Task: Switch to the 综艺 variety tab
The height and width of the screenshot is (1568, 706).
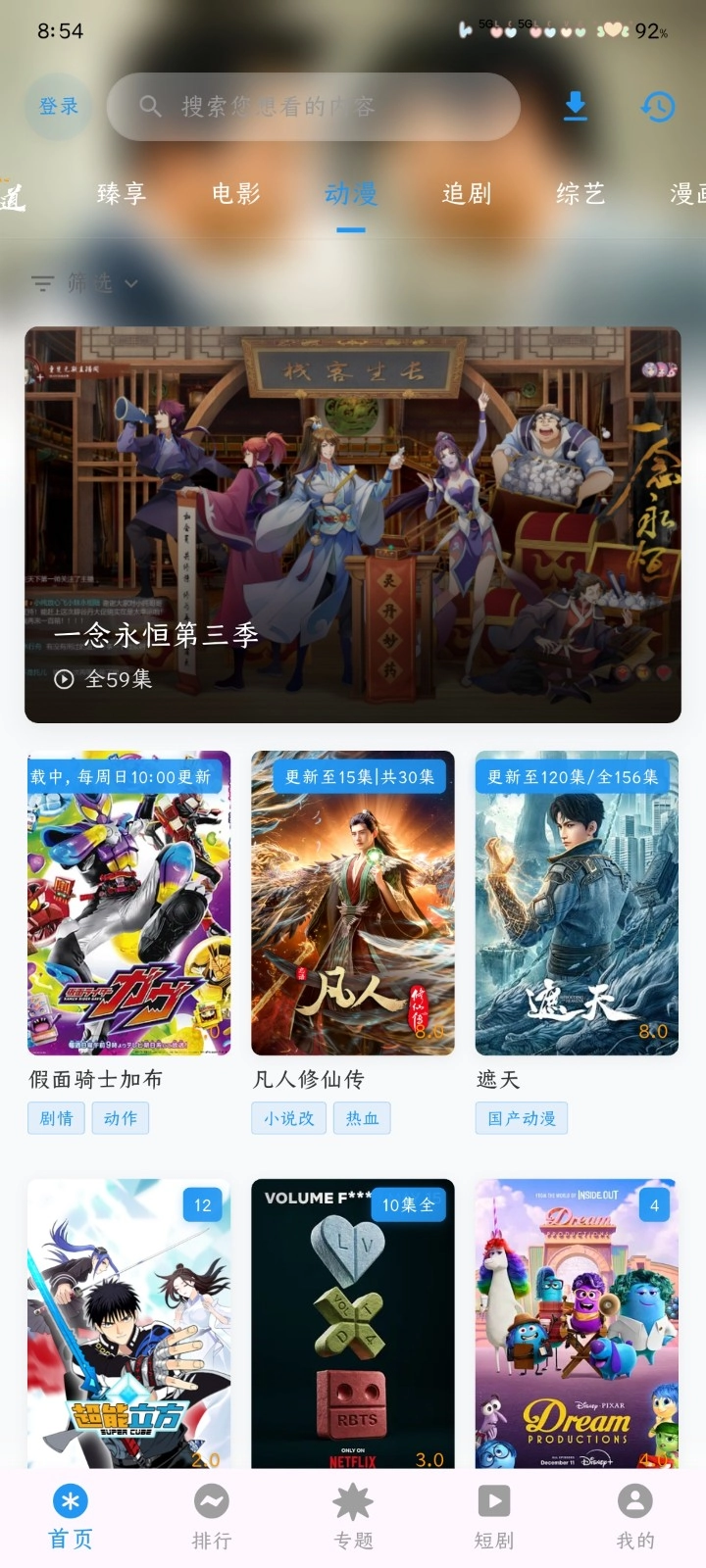Action: [x=580, y=194]
